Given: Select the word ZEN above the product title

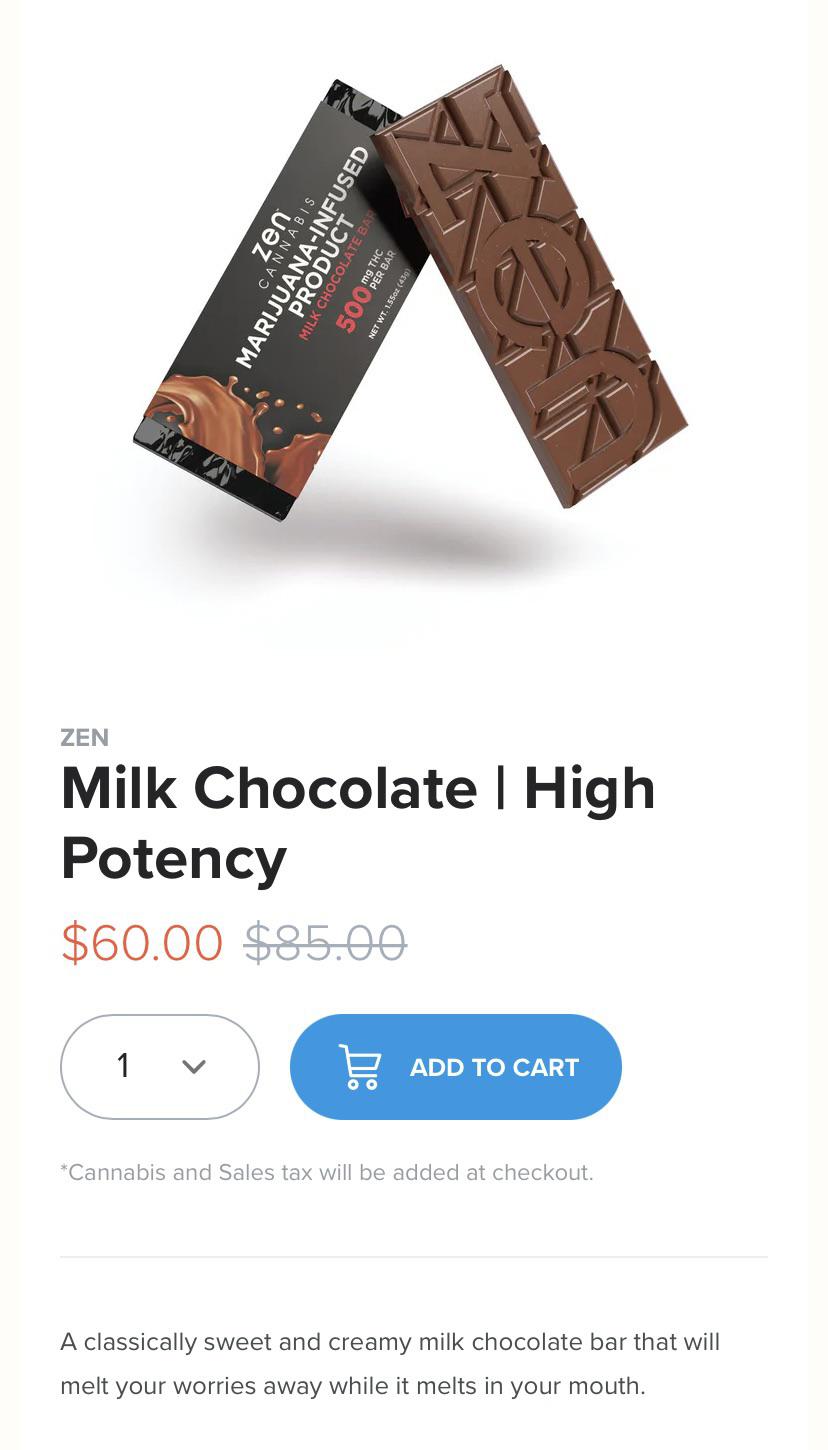Looking at the screenshot, I should (x=85, y=738).
